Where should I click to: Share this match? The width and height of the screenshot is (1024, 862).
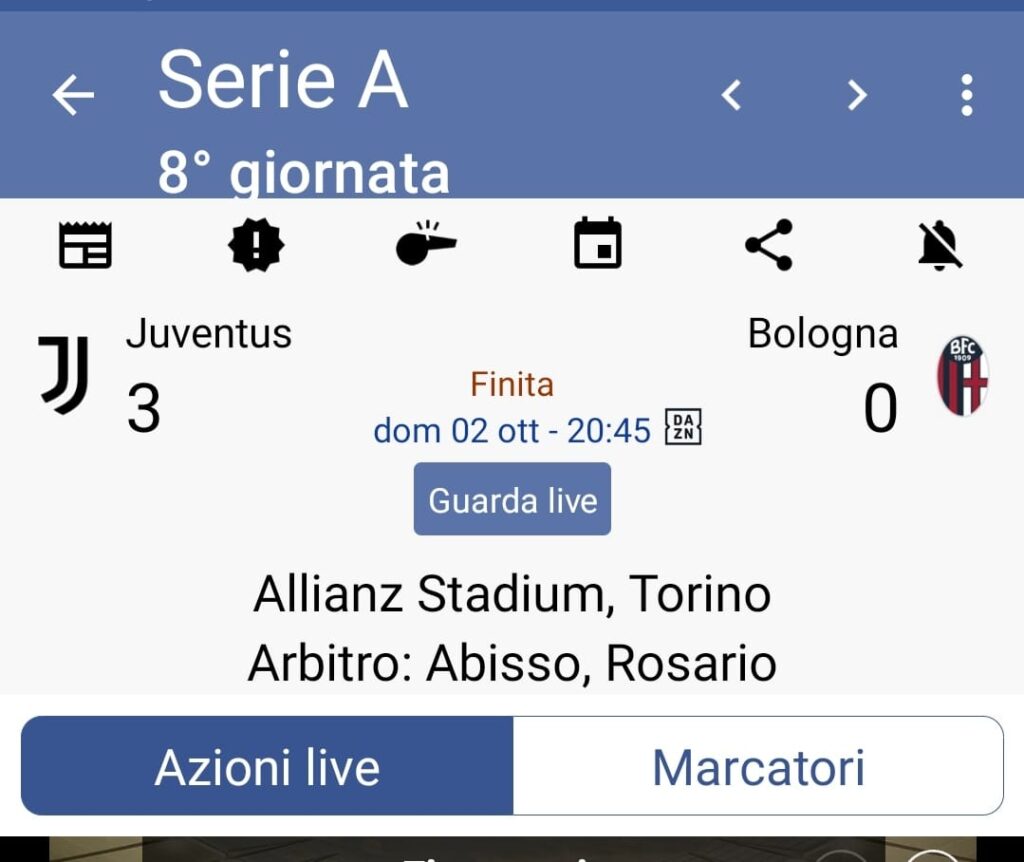tap(769, 245)
